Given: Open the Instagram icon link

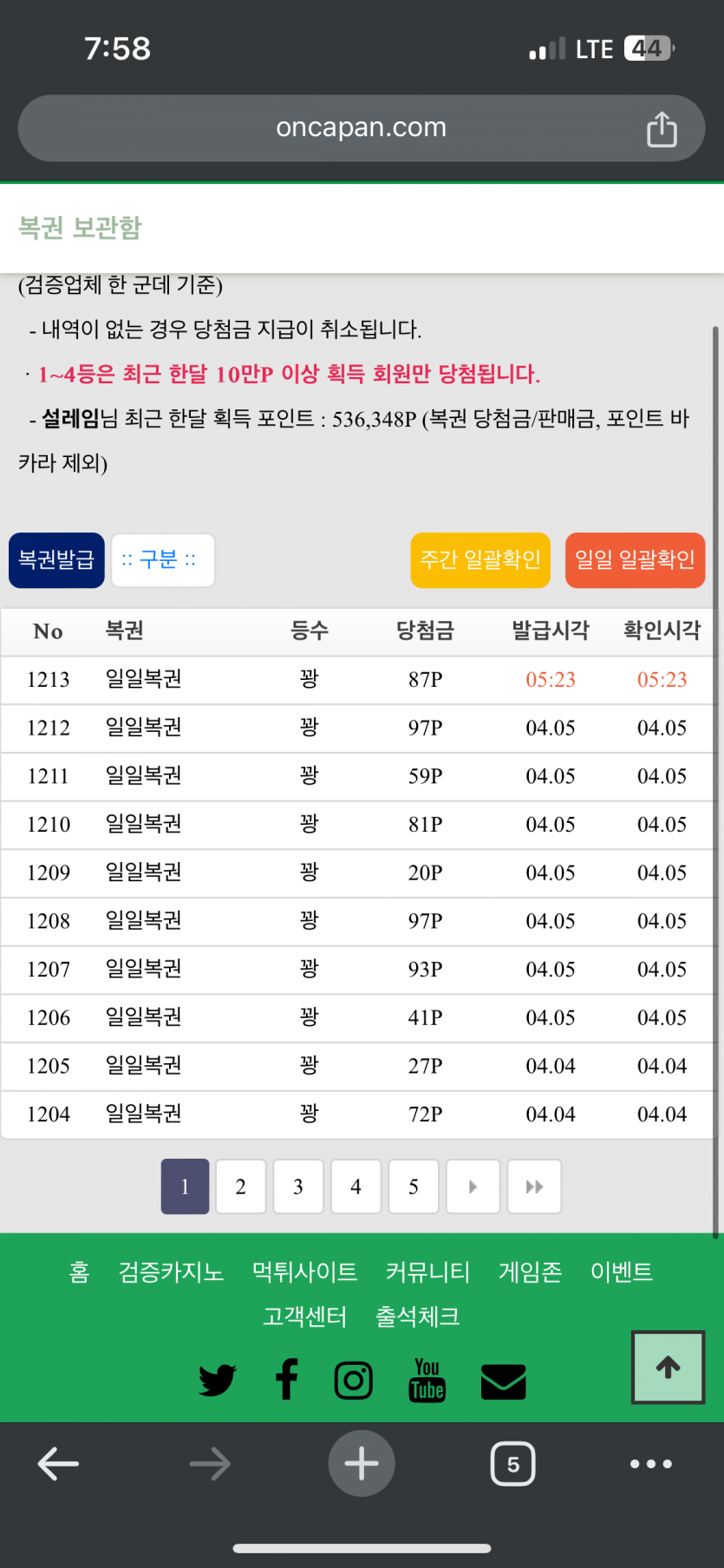Looking at the screenshot, I should [x=354, y=1380].
